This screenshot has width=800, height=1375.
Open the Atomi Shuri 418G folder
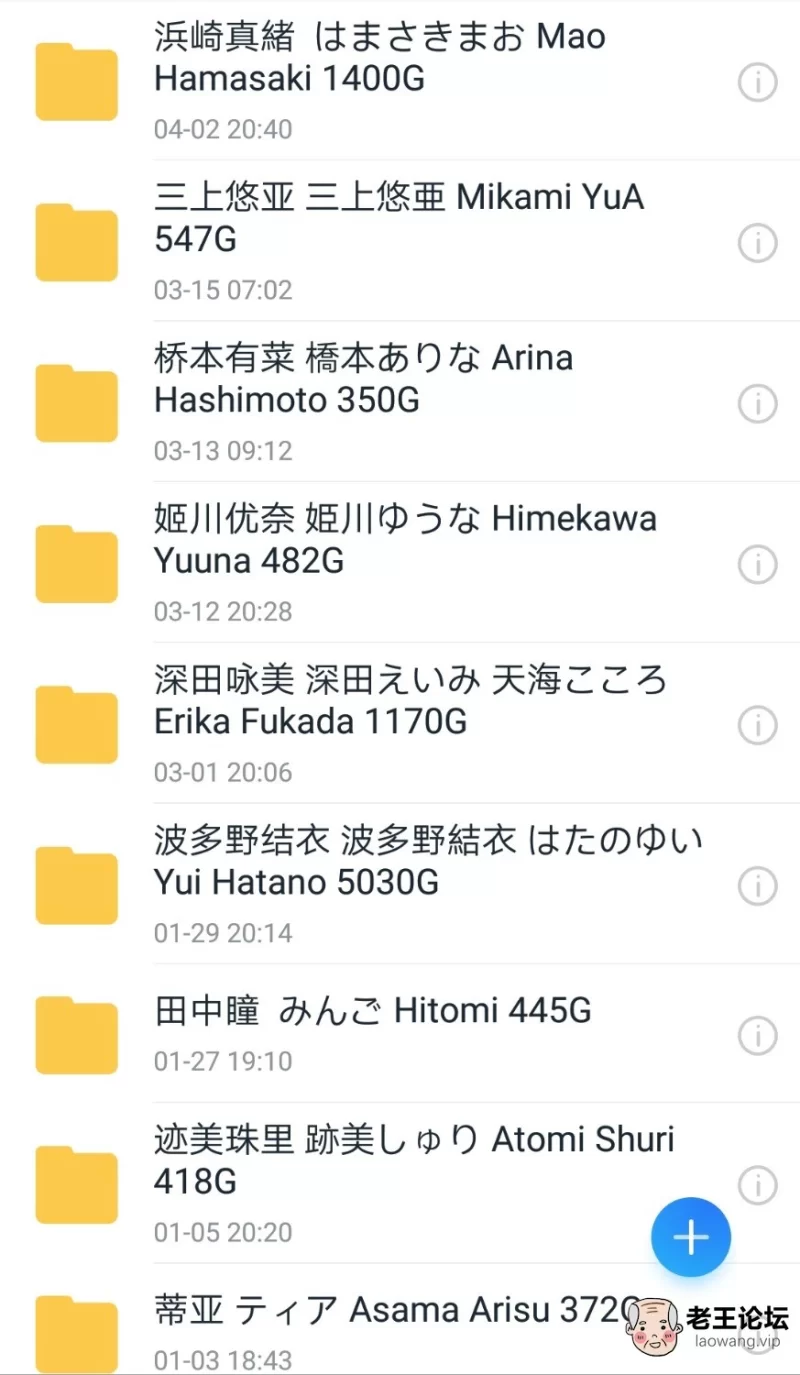click(400, 1183)
